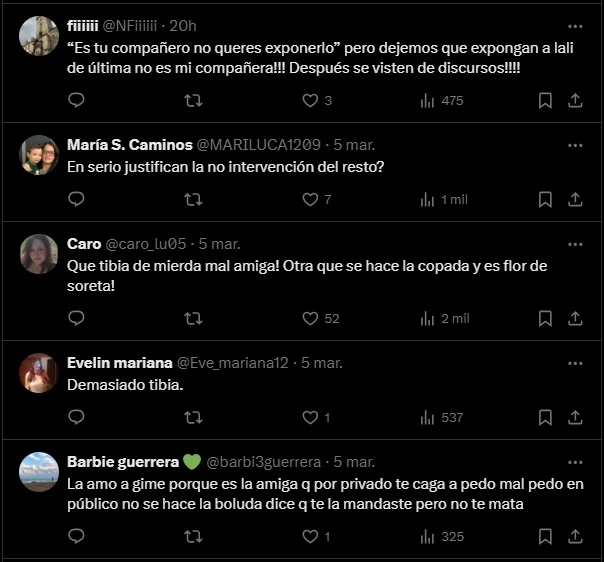
Task: Open more options on Evelin mariana's tweet
Action: (575, 362)
